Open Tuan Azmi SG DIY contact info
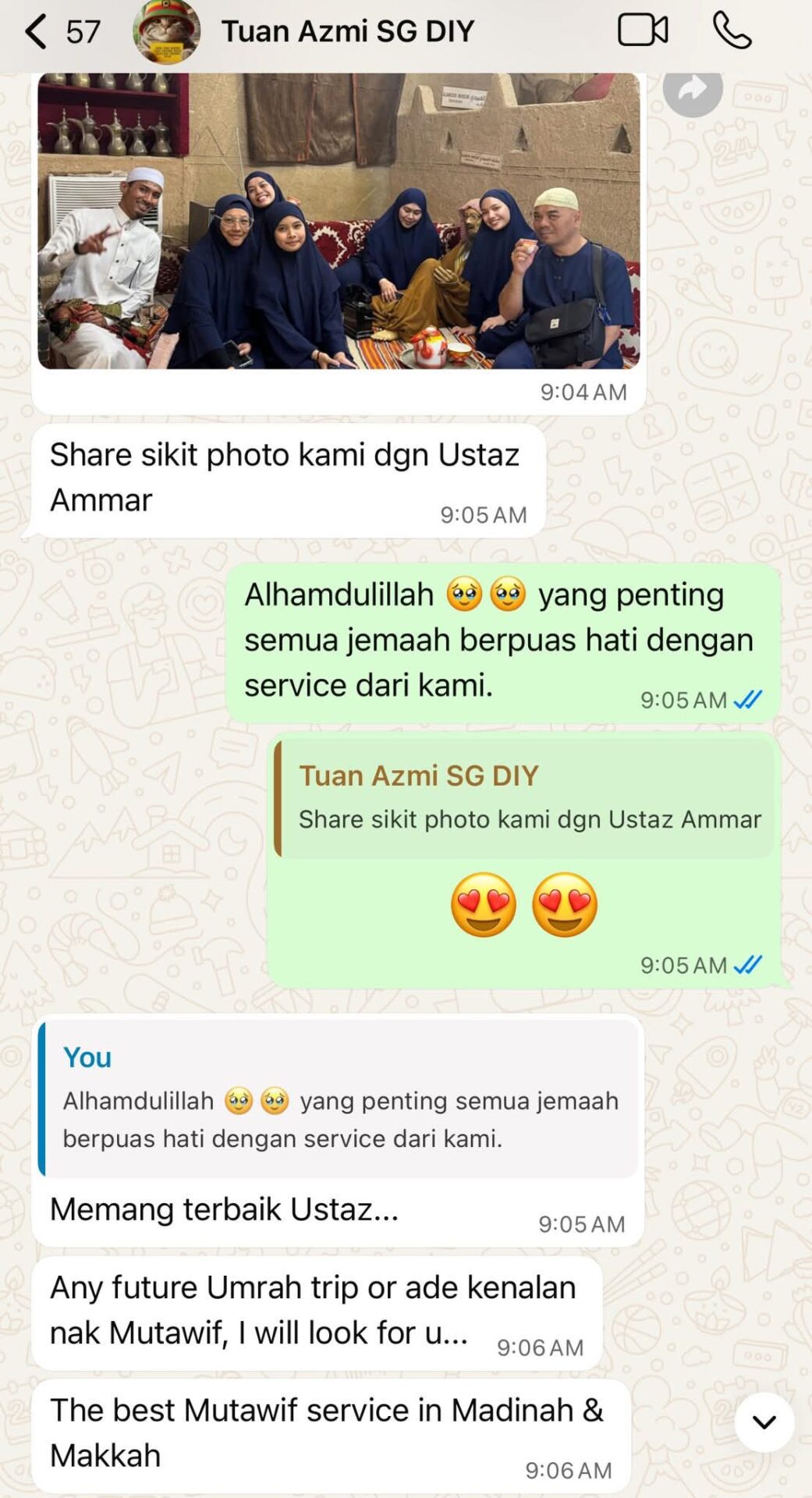The image size is (812, 1498). coord(347,32)
